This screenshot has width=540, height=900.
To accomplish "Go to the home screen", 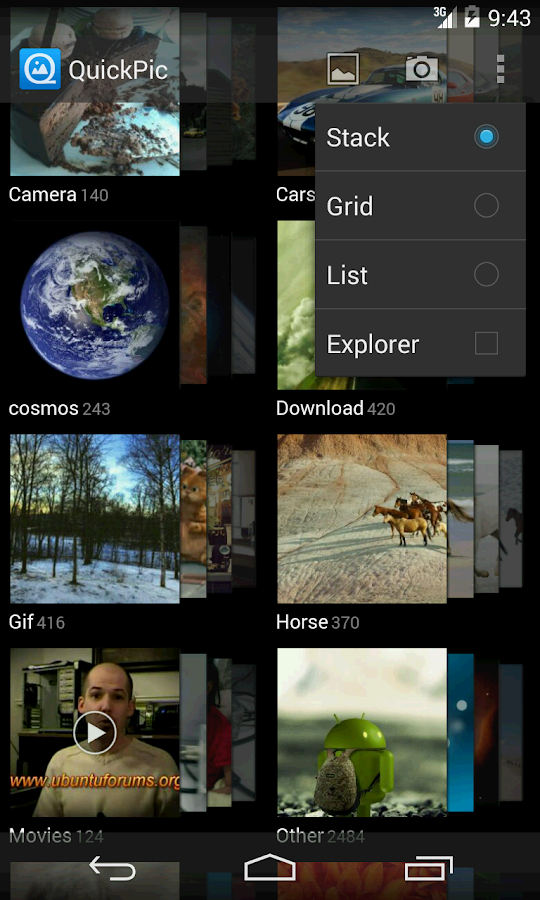I will click(270, 867).
